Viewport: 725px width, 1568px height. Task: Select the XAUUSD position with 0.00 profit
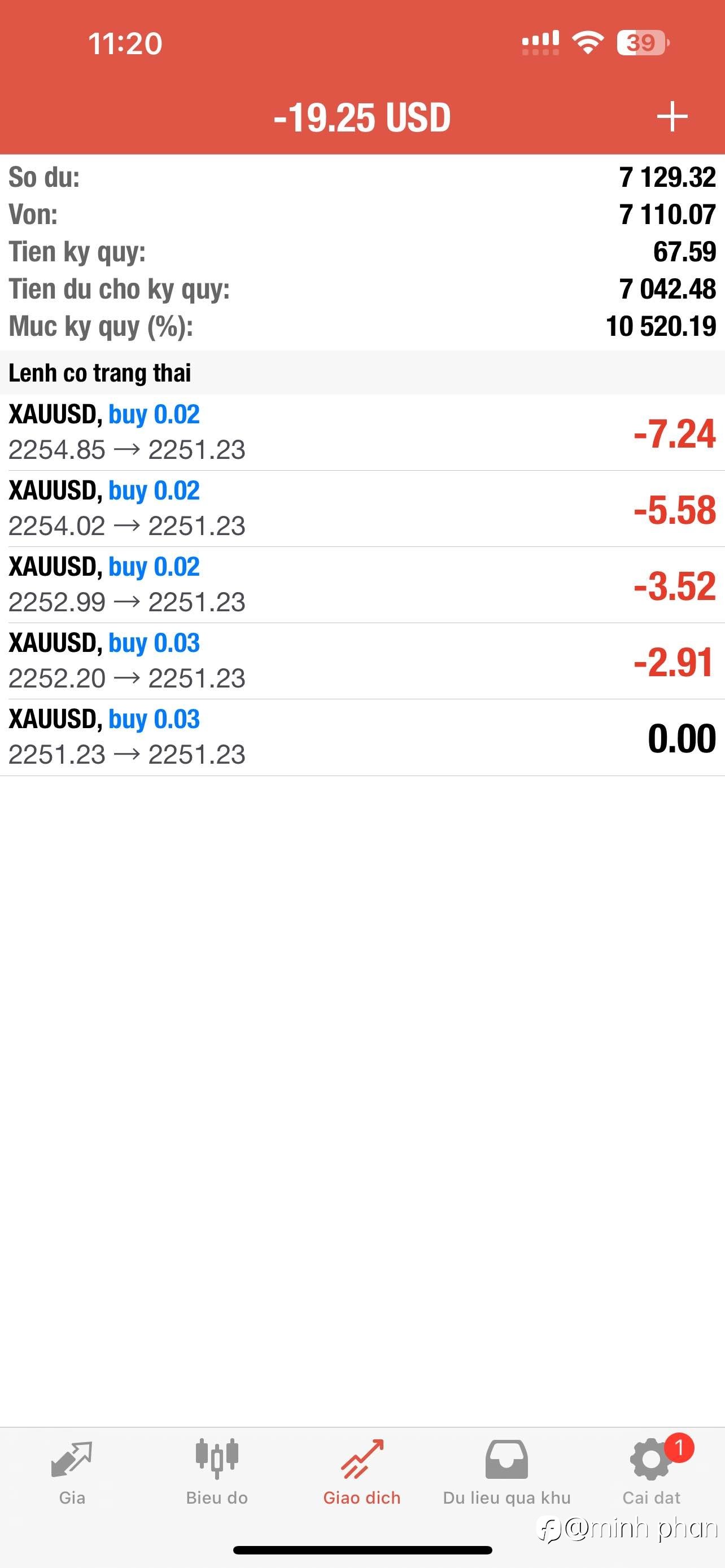pos(362,737)
